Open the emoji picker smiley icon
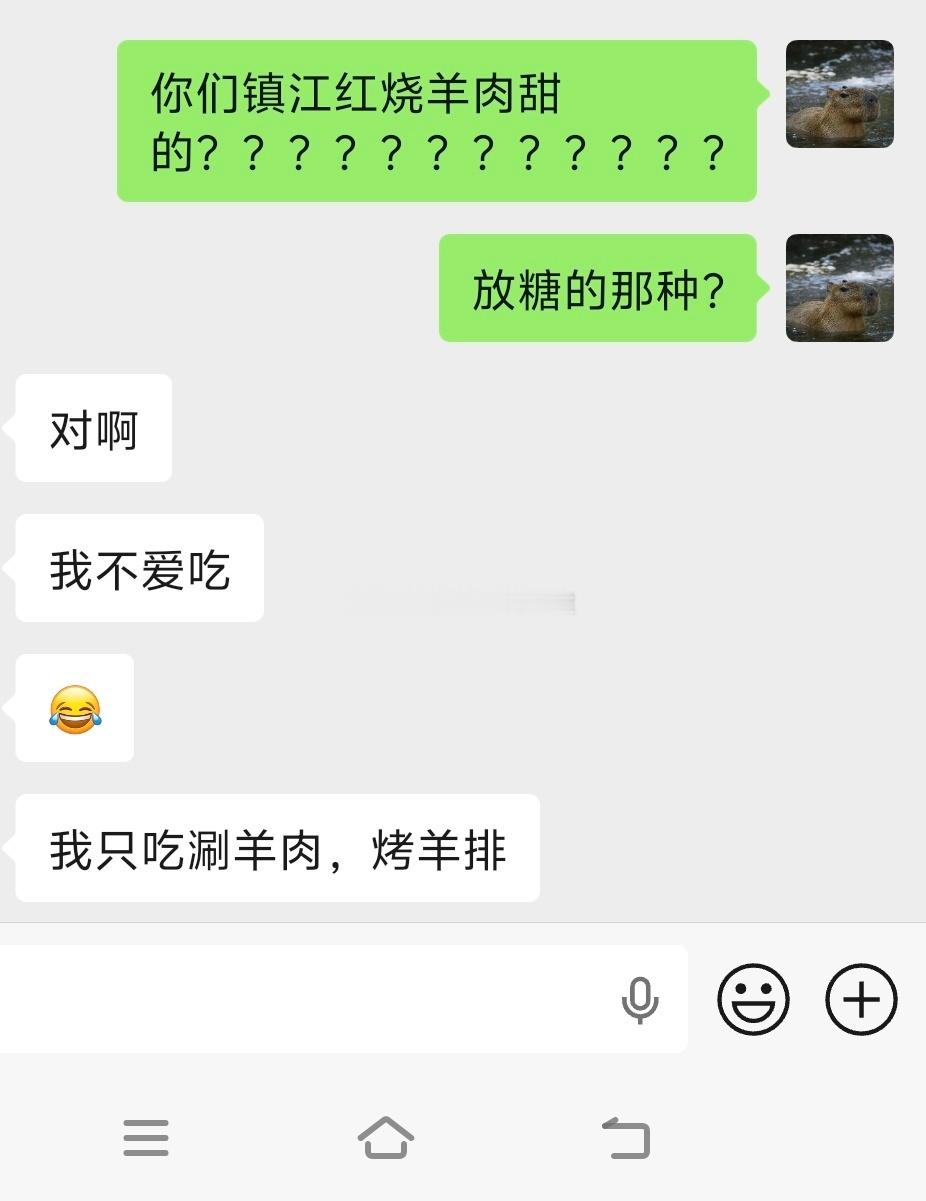Image resolution: width=926 pixels, height=1201 pixels. pyautogui.click(x=754, y=999)
